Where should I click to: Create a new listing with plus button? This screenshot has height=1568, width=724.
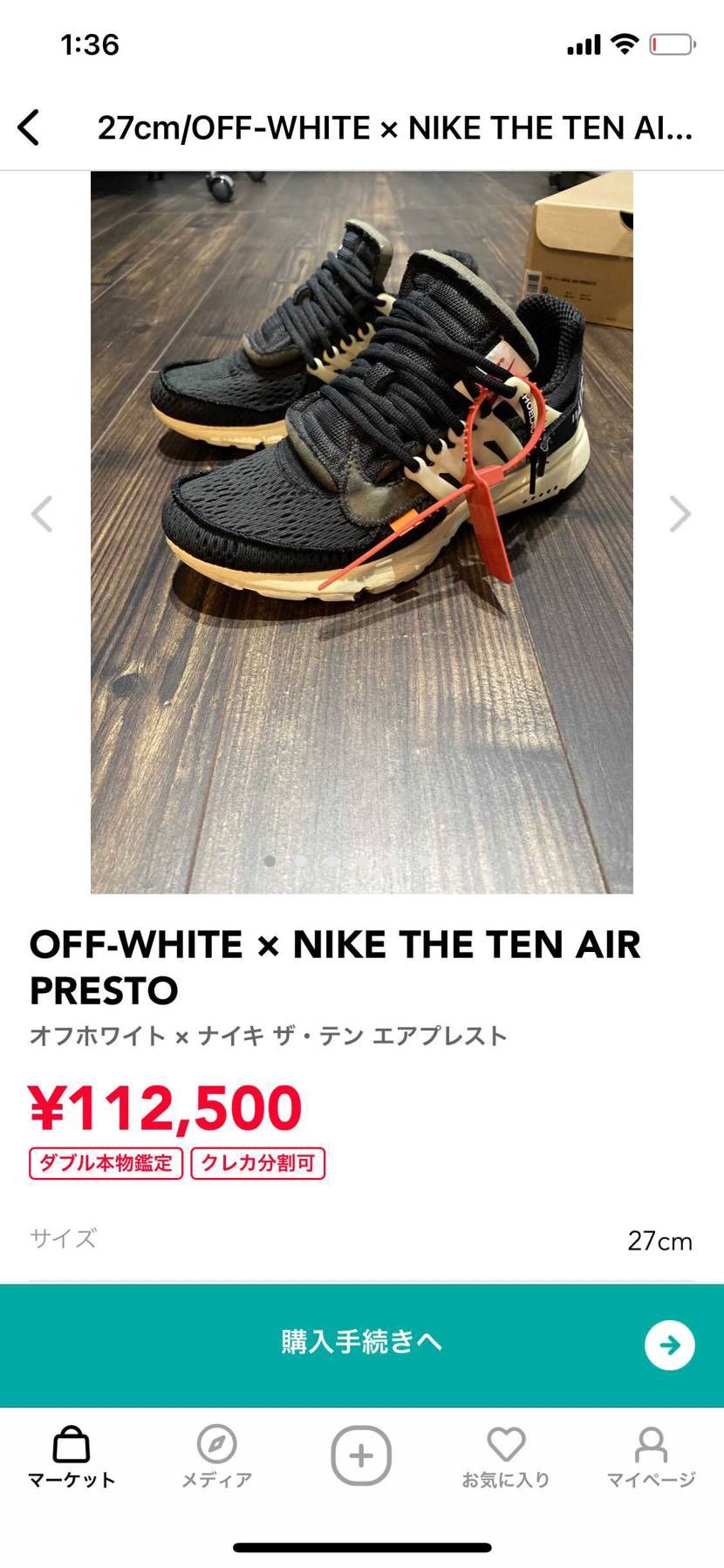[361, 1455]
